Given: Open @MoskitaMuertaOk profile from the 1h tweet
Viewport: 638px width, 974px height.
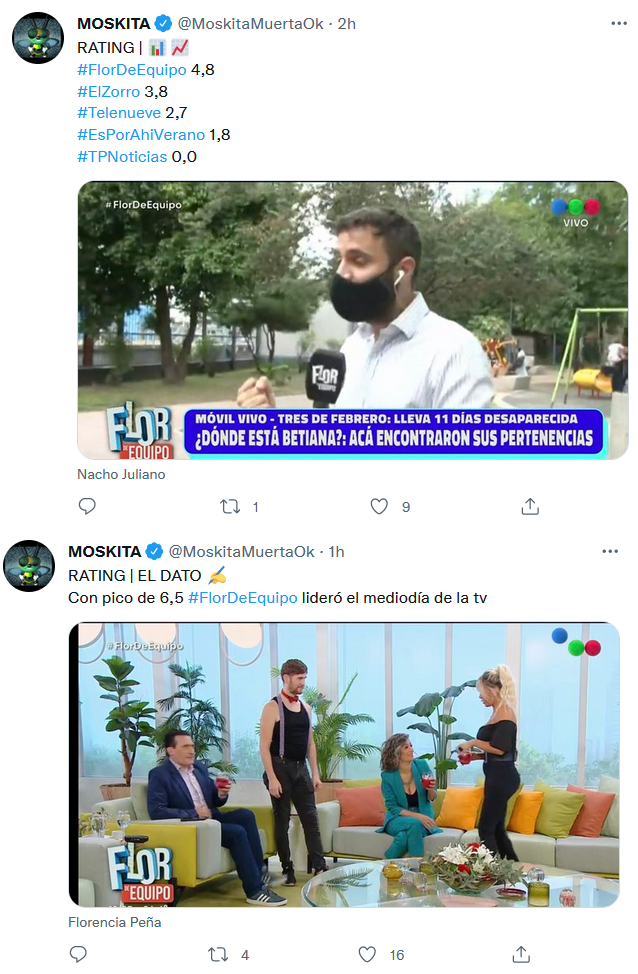Looking at the screenshot, I should [241, 552].
